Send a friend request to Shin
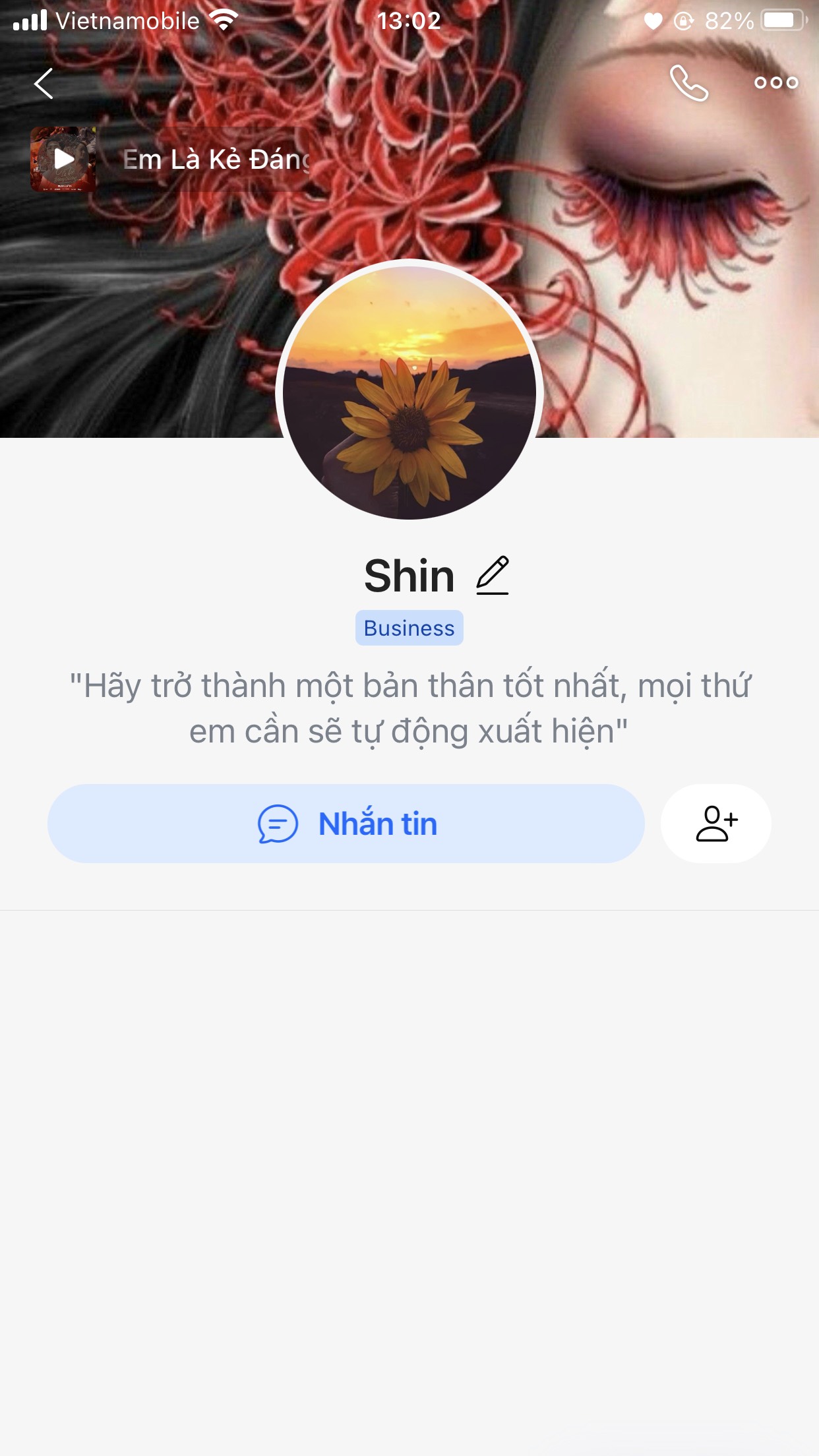This screenshot has height=1456, width=819. pos(716,824)
